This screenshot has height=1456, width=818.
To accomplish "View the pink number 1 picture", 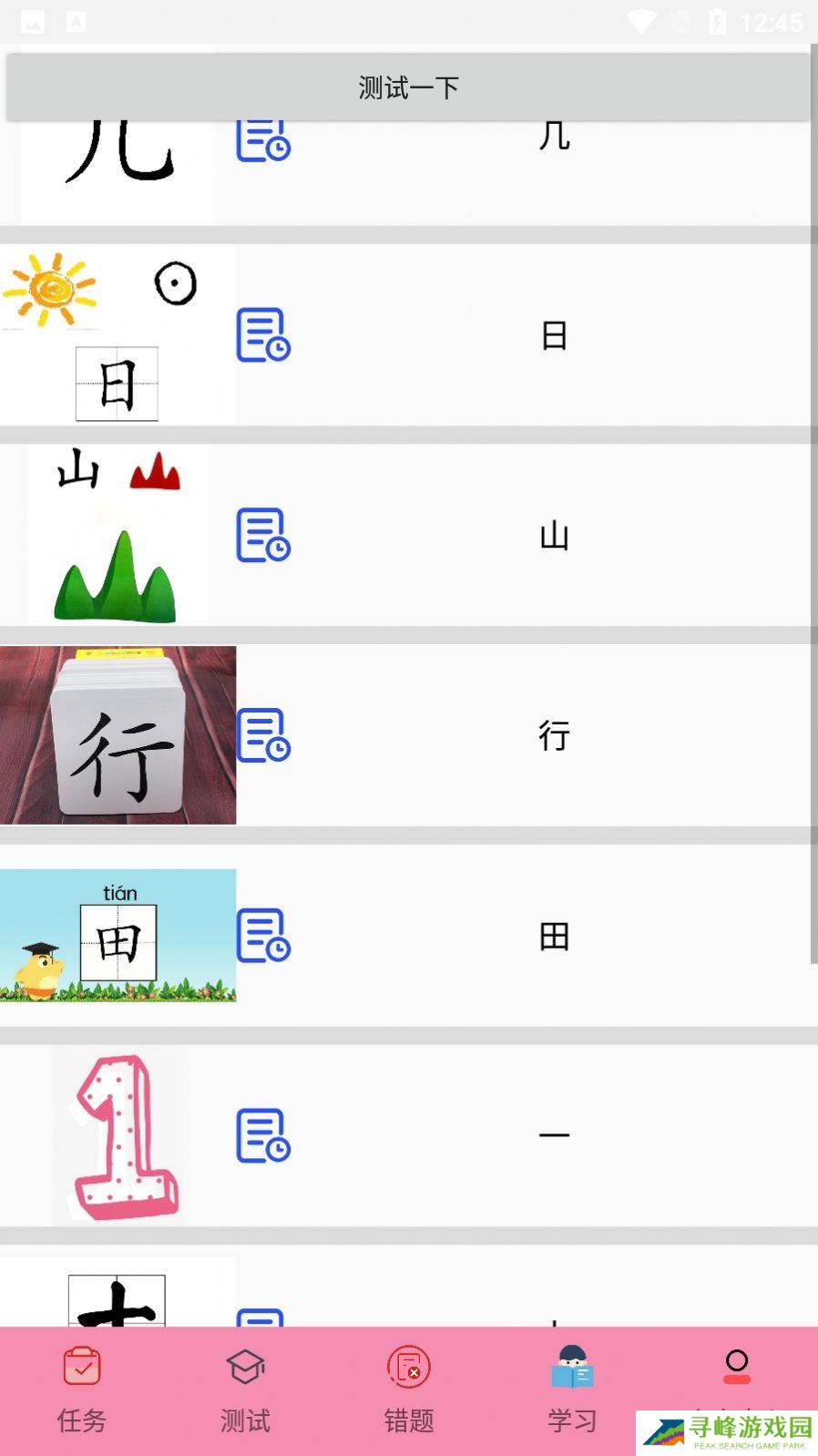I will (x=118, y=1135).
